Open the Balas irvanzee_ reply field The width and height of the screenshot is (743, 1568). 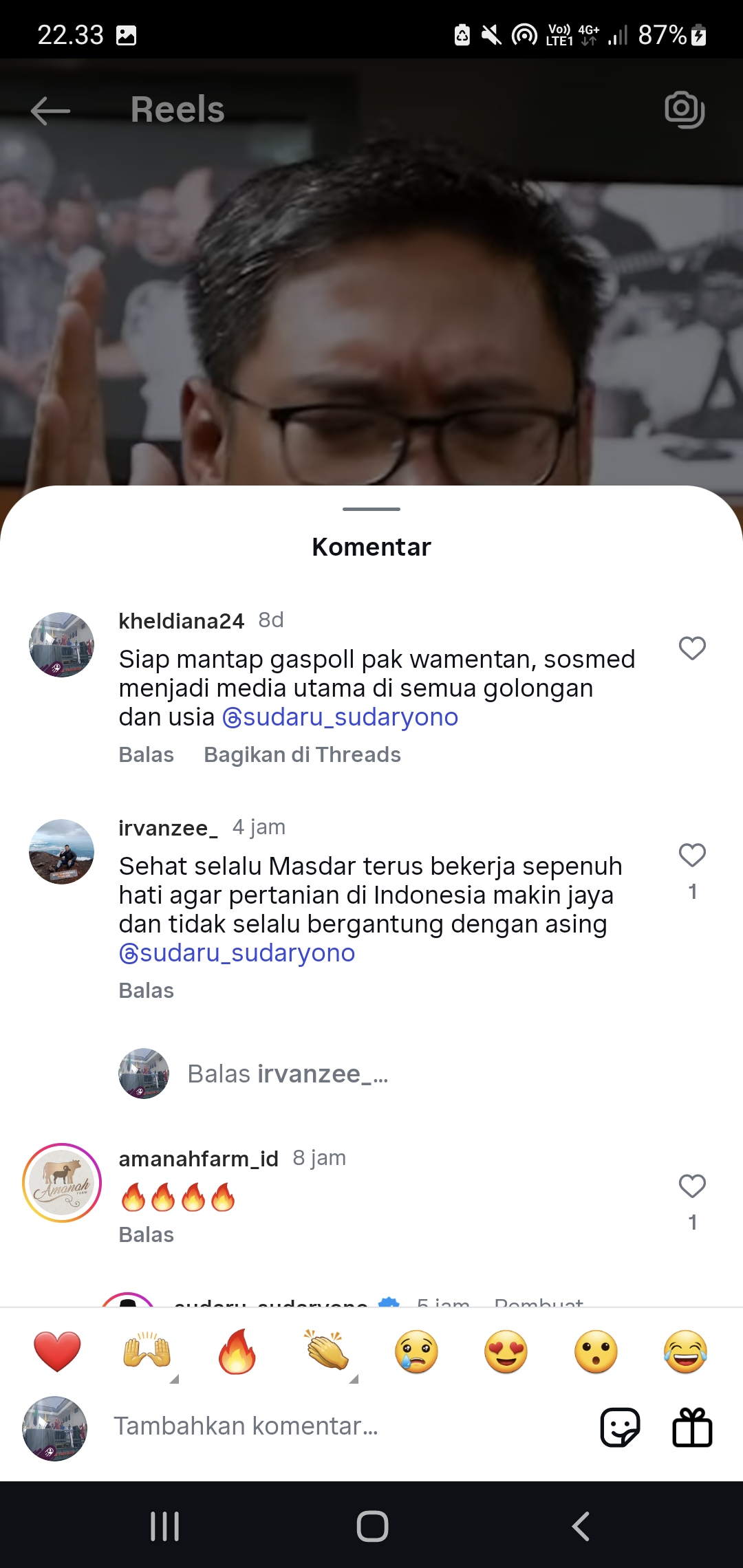coord(288,1074)
